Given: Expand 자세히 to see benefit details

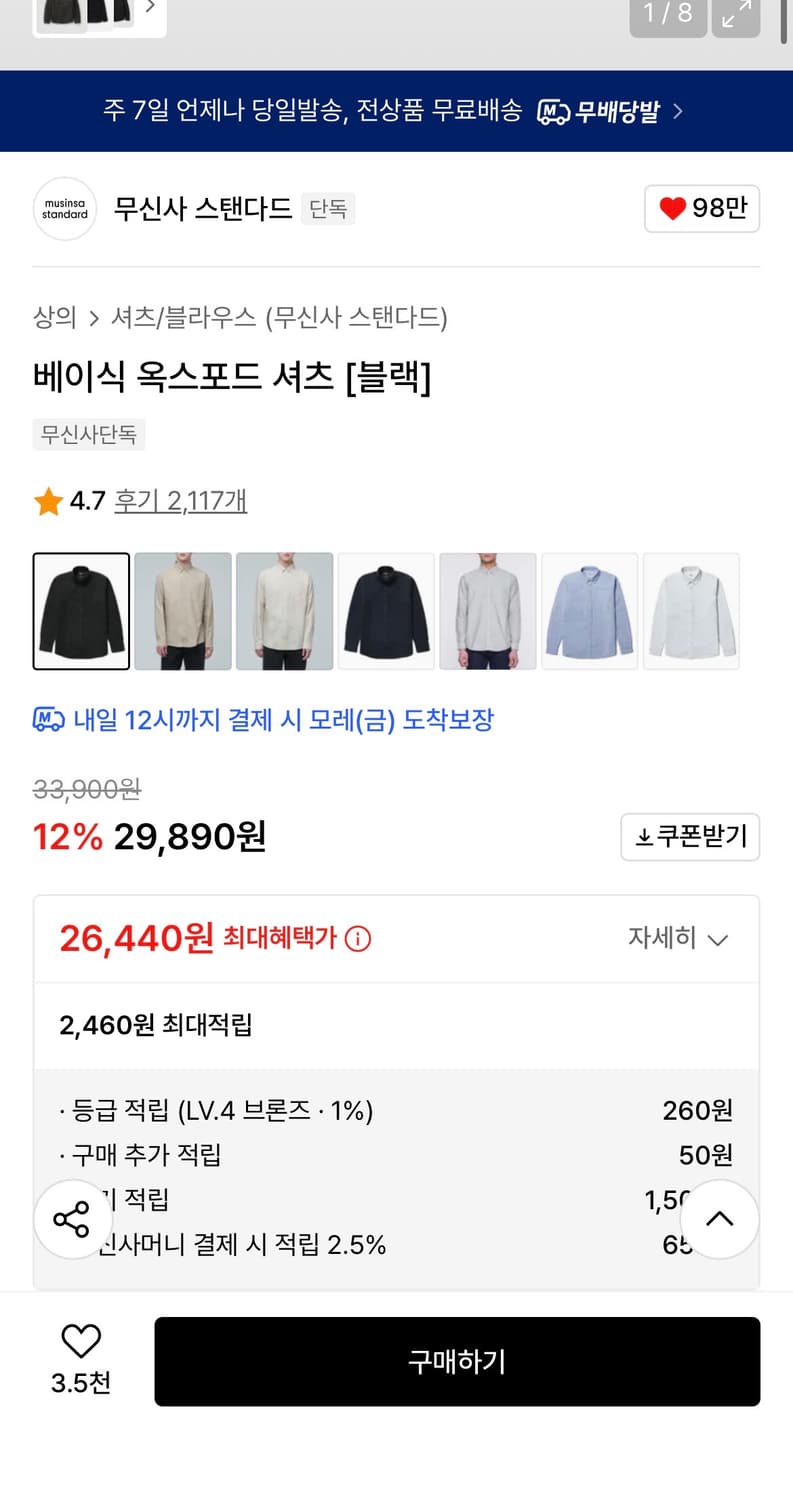Looking at the screenshot, I should pyautogui.click(x=678, y=938).
